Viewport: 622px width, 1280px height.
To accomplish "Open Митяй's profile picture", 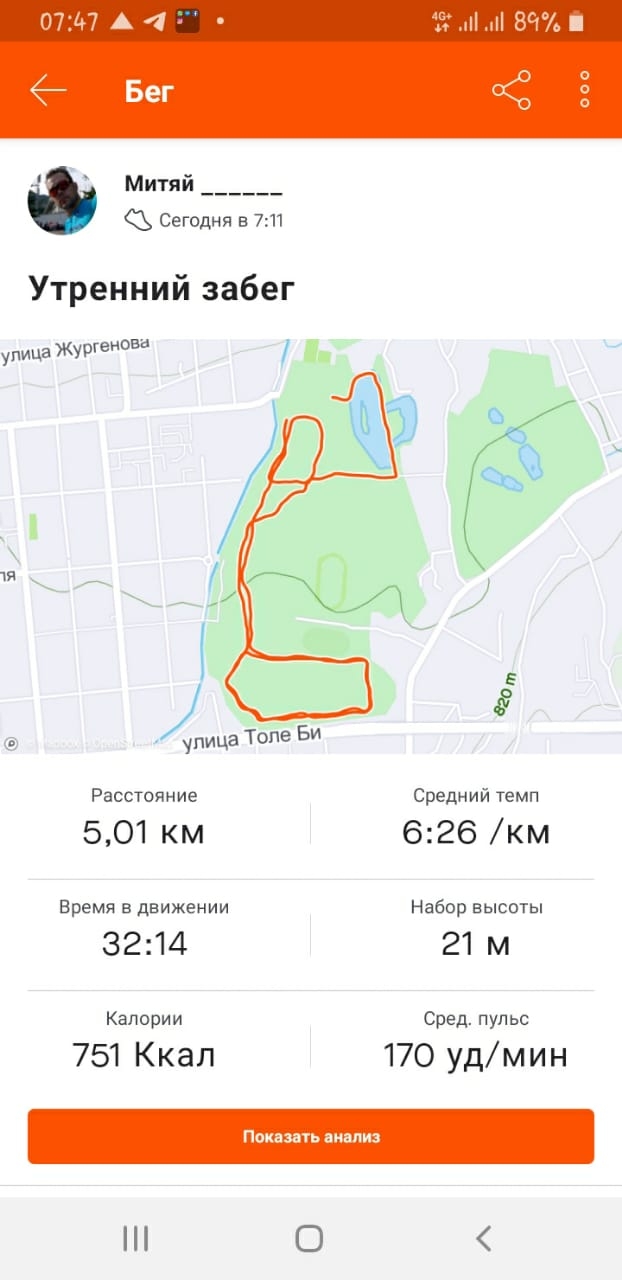I will [x=62, y=201].
